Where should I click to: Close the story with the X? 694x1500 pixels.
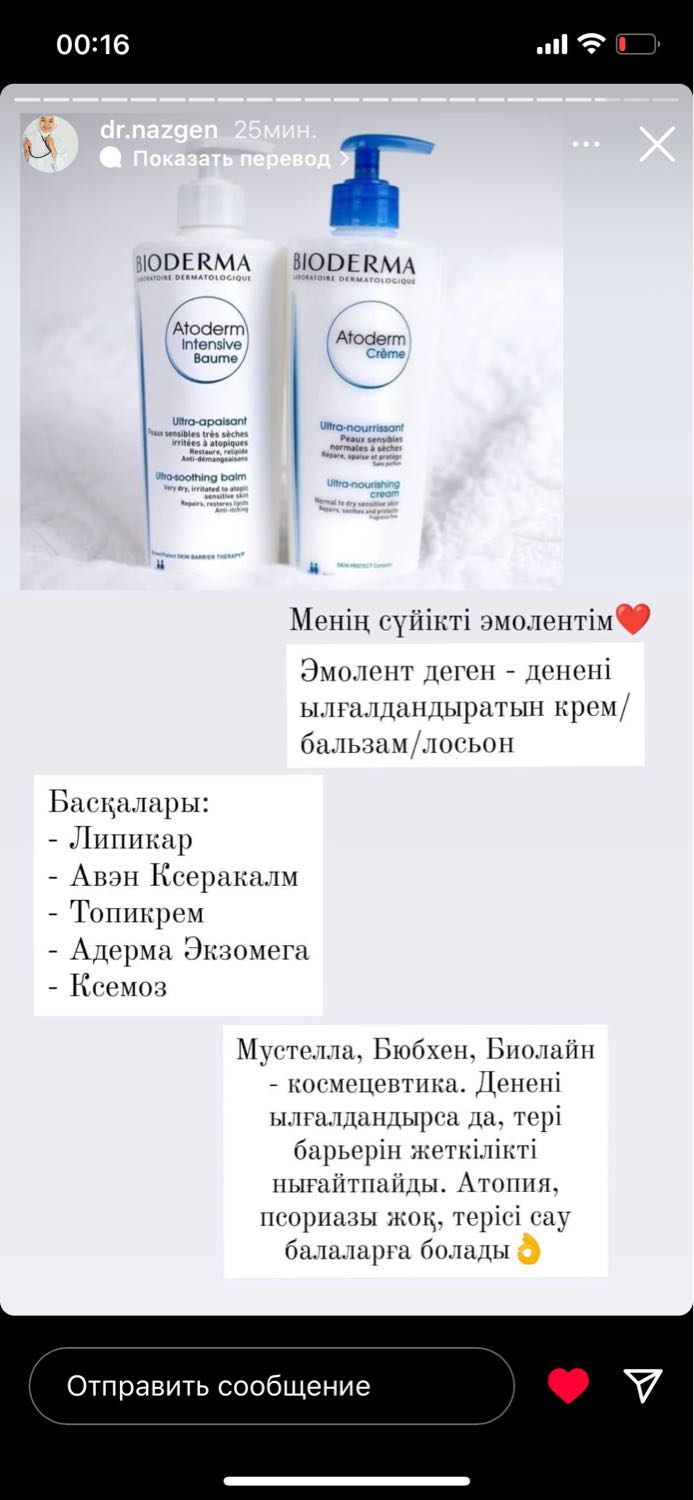pyautogui.click(x=657, y=145)
